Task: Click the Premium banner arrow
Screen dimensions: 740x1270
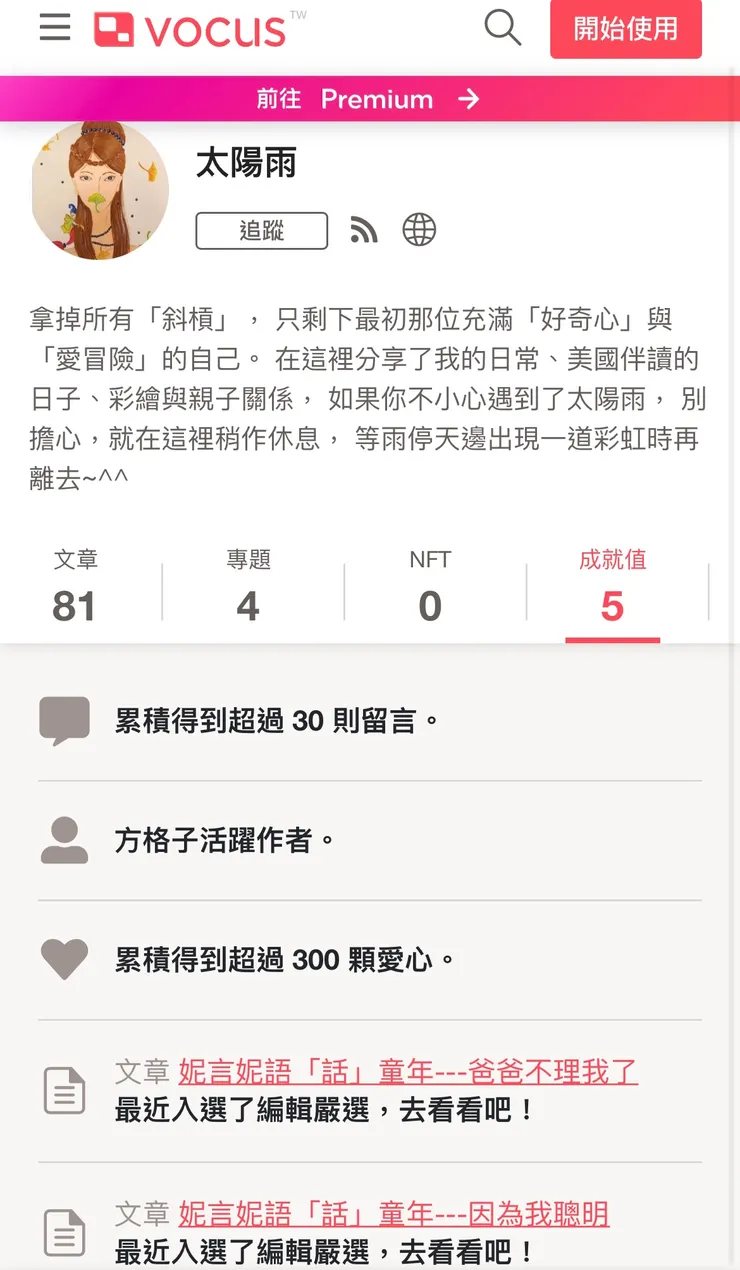Action: (x=468, y=98)
